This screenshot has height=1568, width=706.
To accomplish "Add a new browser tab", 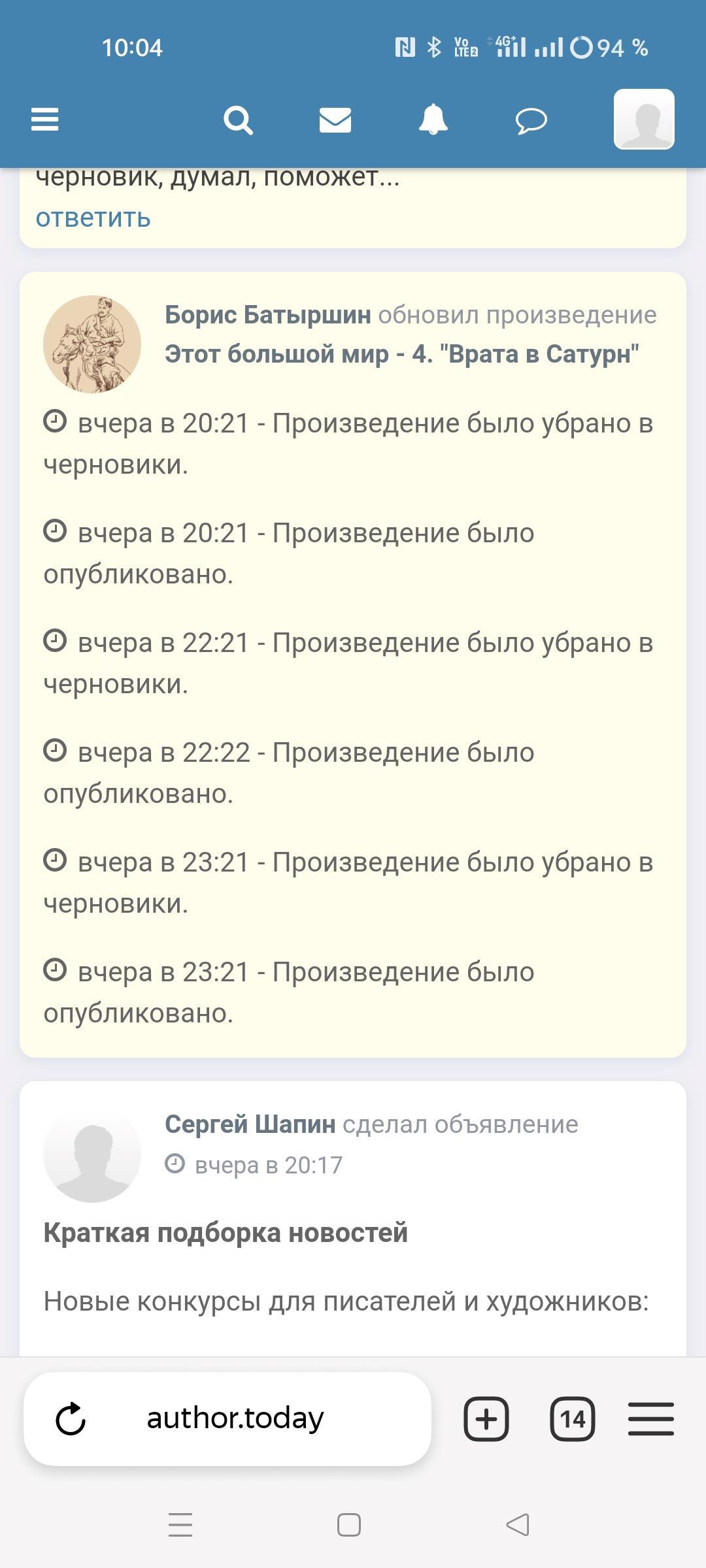I will pyautogui.click(x=486, y=1419).
